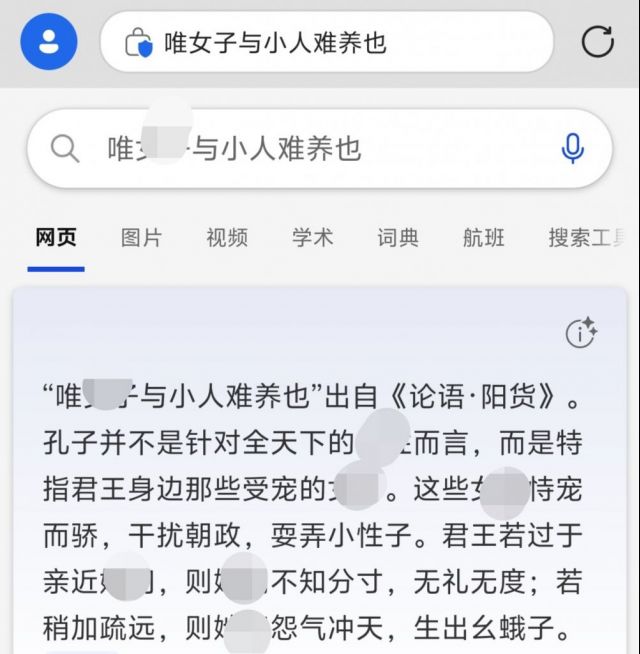Image resolution: width=640 pixels, height=654 pixels.
Task: Start voice search with the microphone
Action: tap(572, 149)
